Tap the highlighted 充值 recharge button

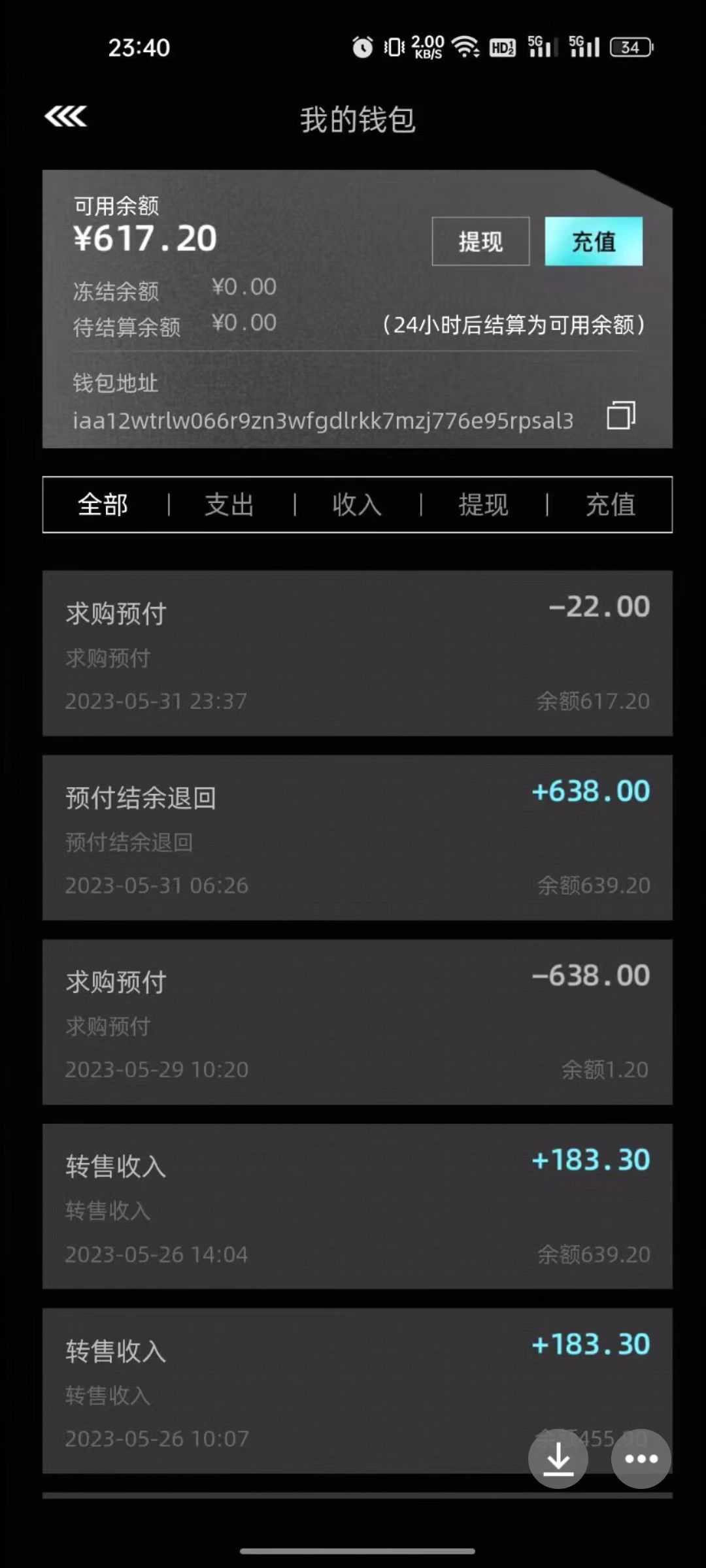coord(592,242)
